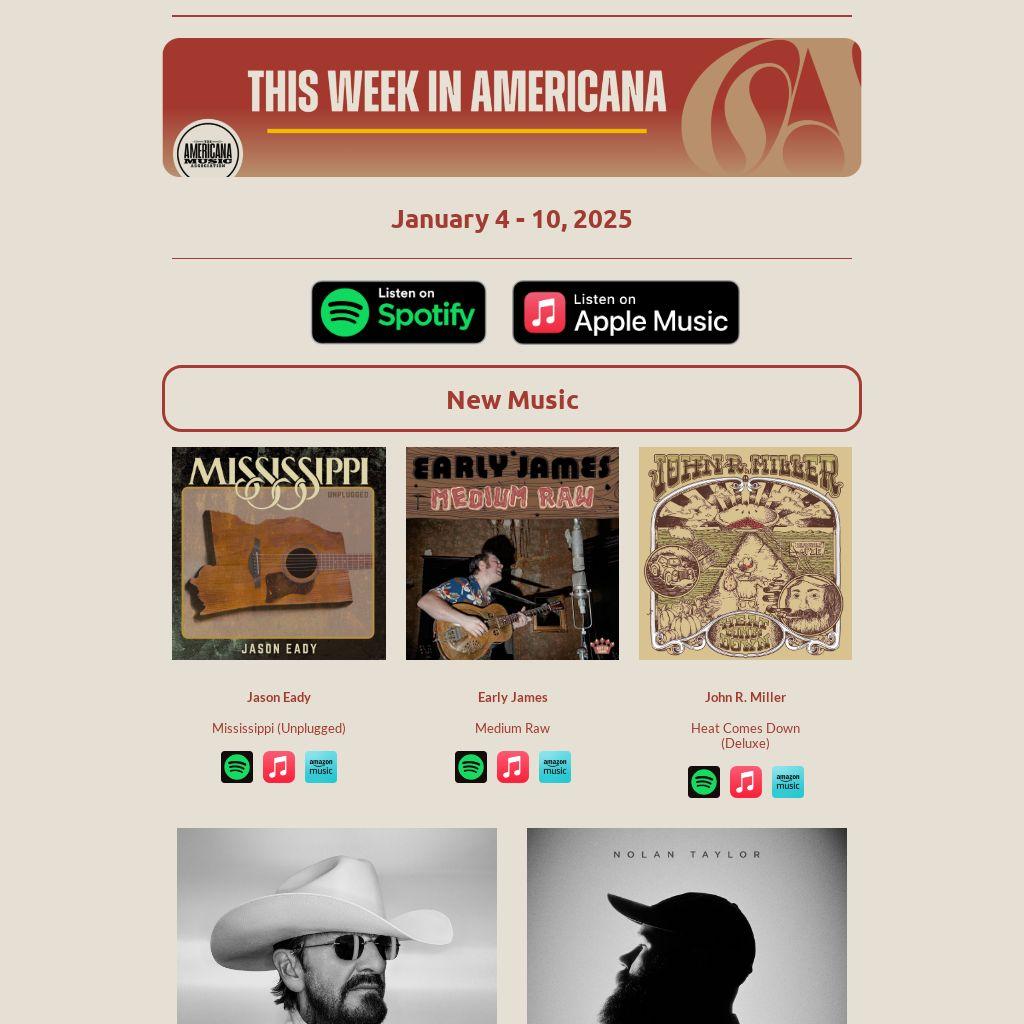Tap the This Week in Americana banner

click(x=512, y=107)
